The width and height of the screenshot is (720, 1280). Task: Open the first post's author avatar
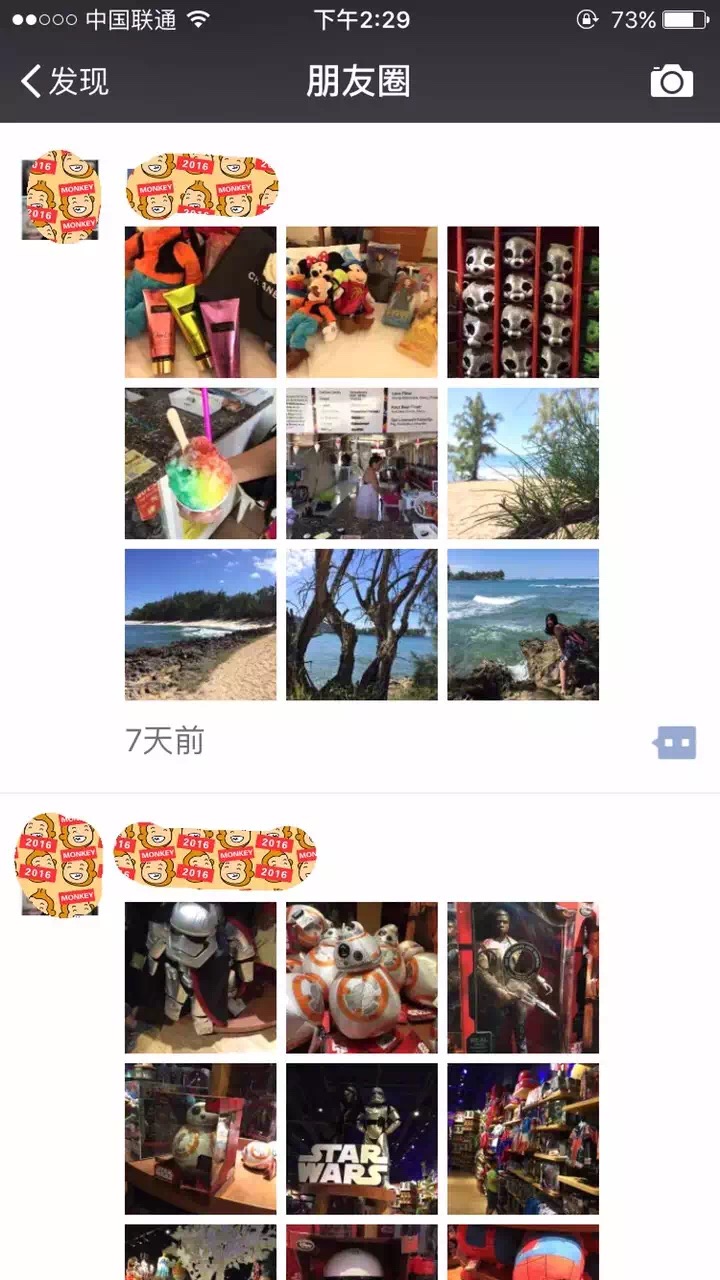pos(61,198)
